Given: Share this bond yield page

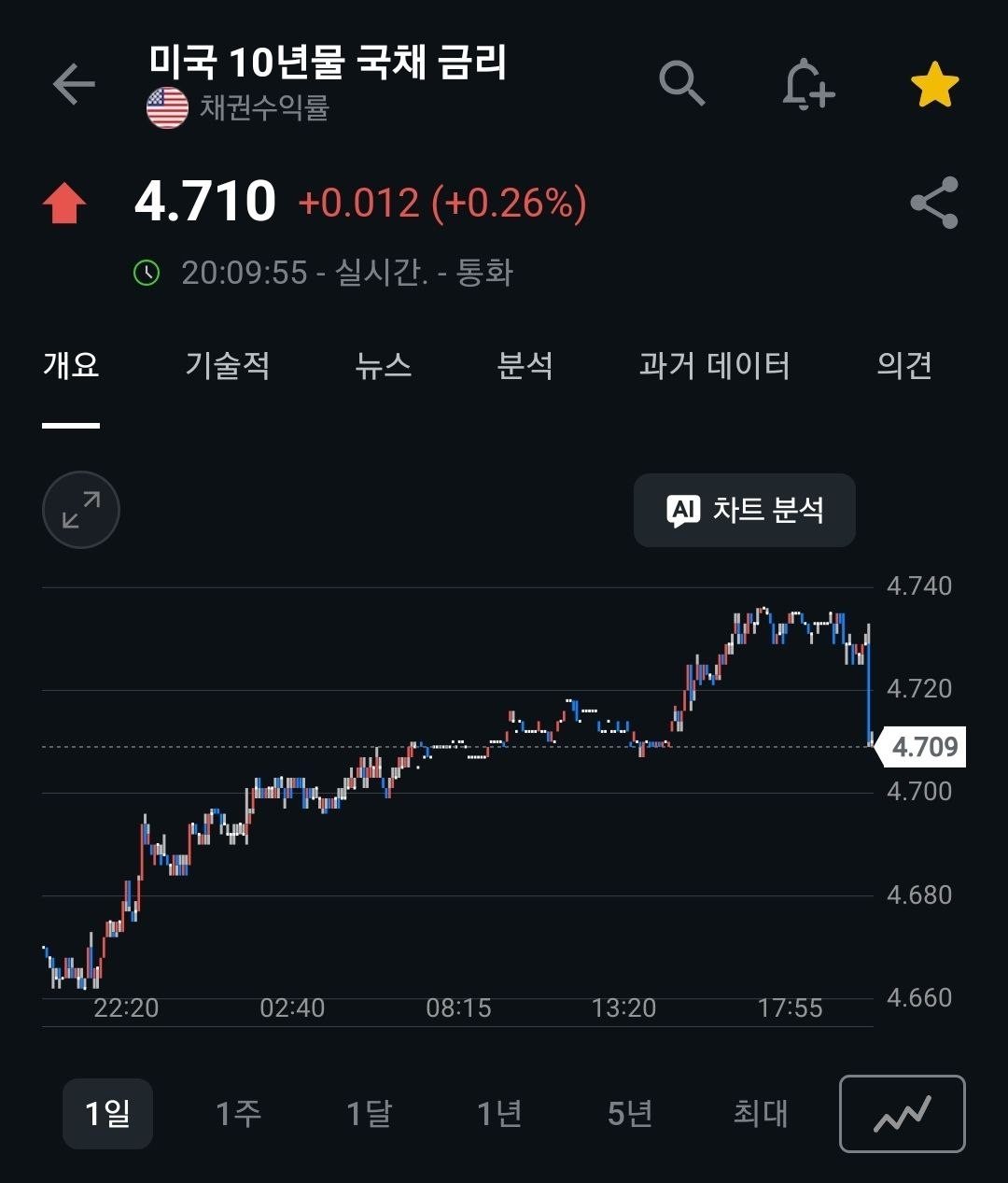Looking at the screenshot, I should point(934,203).
